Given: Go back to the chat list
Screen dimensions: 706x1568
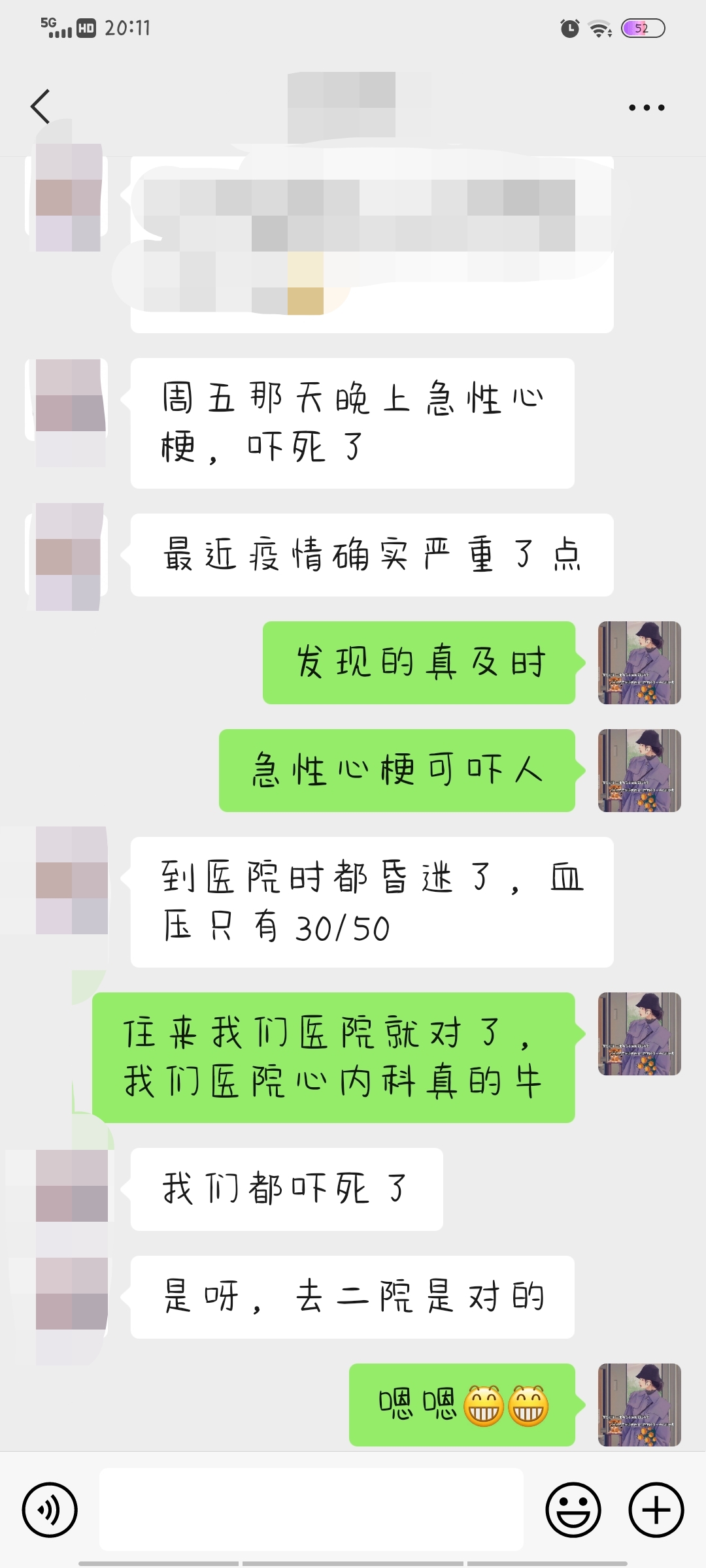Looking at the screenshot, I should [41, 106].
